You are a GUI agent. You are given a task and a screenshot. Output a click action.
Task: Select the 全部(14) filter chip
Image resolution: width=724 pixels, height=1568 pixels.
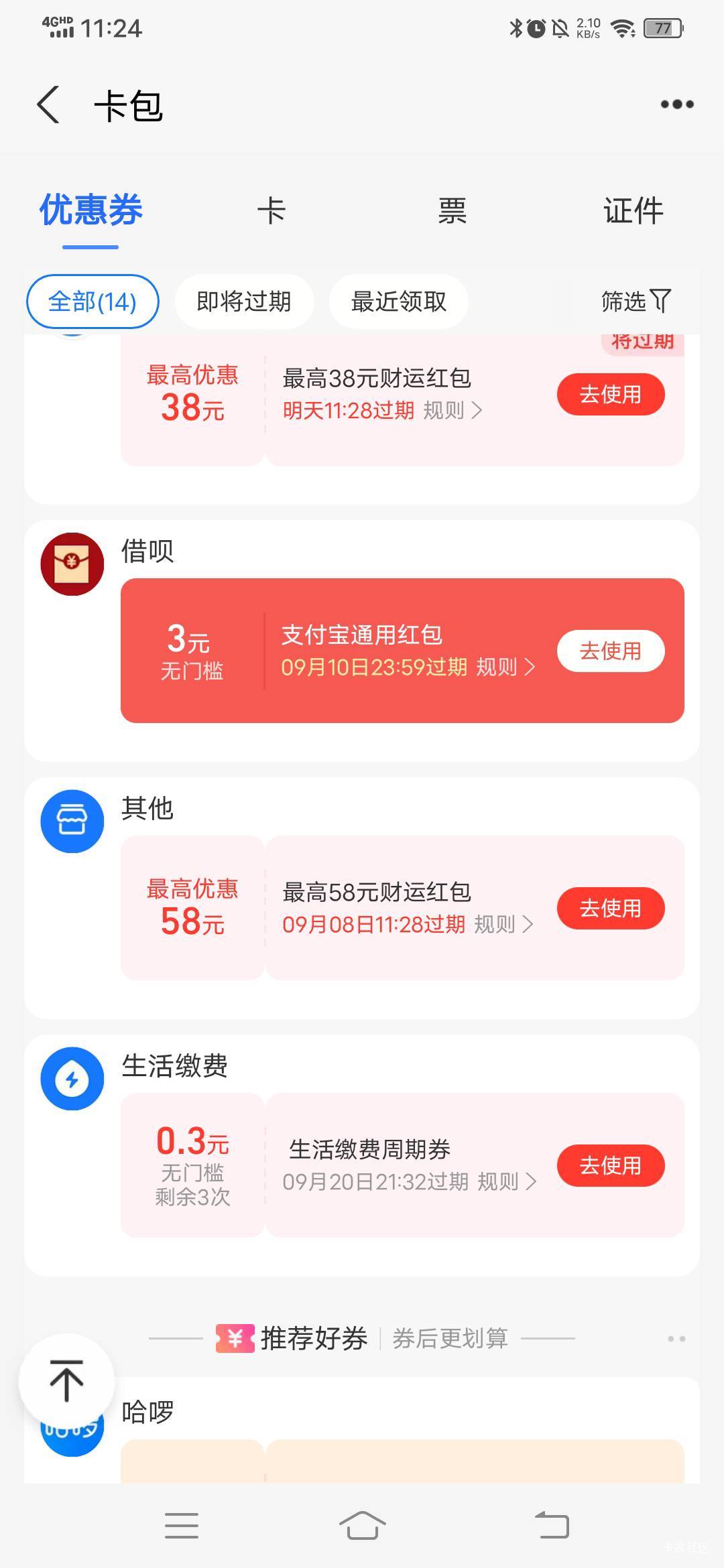[x=93, y=302]
